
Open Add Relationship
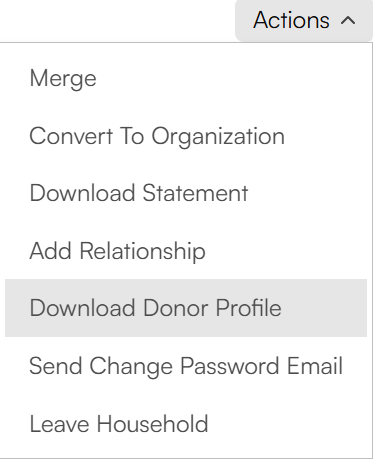186,251
